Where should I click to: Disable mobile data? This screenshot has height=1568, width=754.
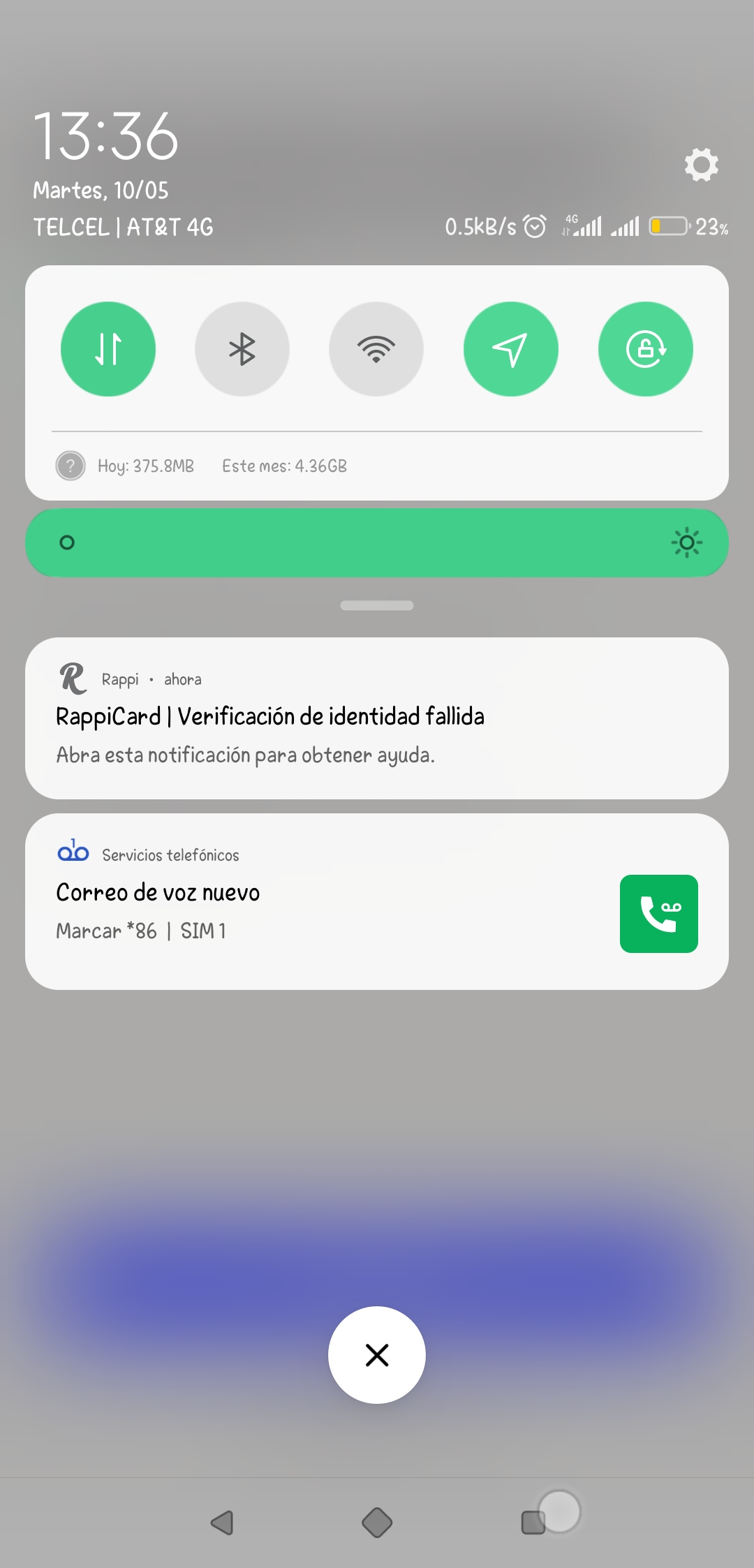108,348
